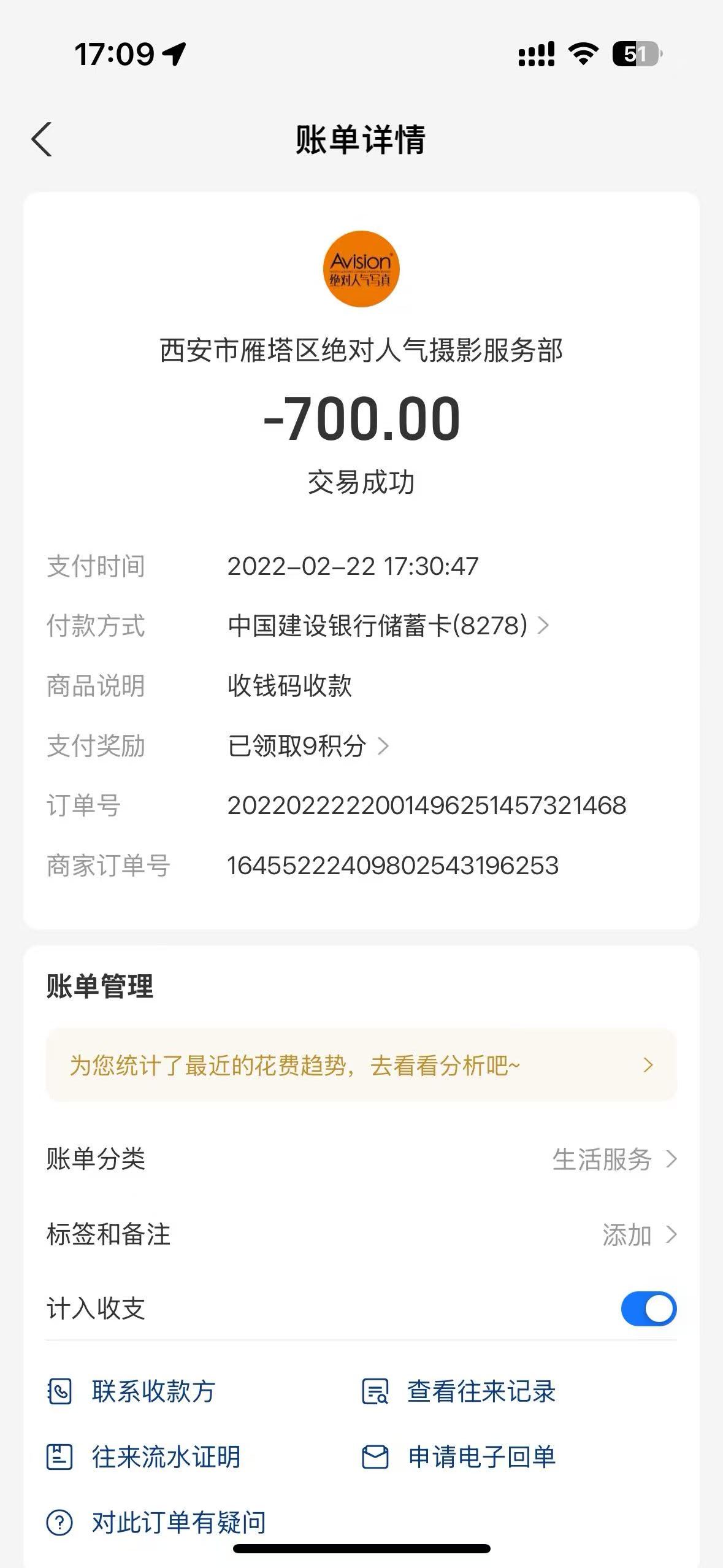
Task: Select 申请电子回单
Action: (x=459, y=1457)
